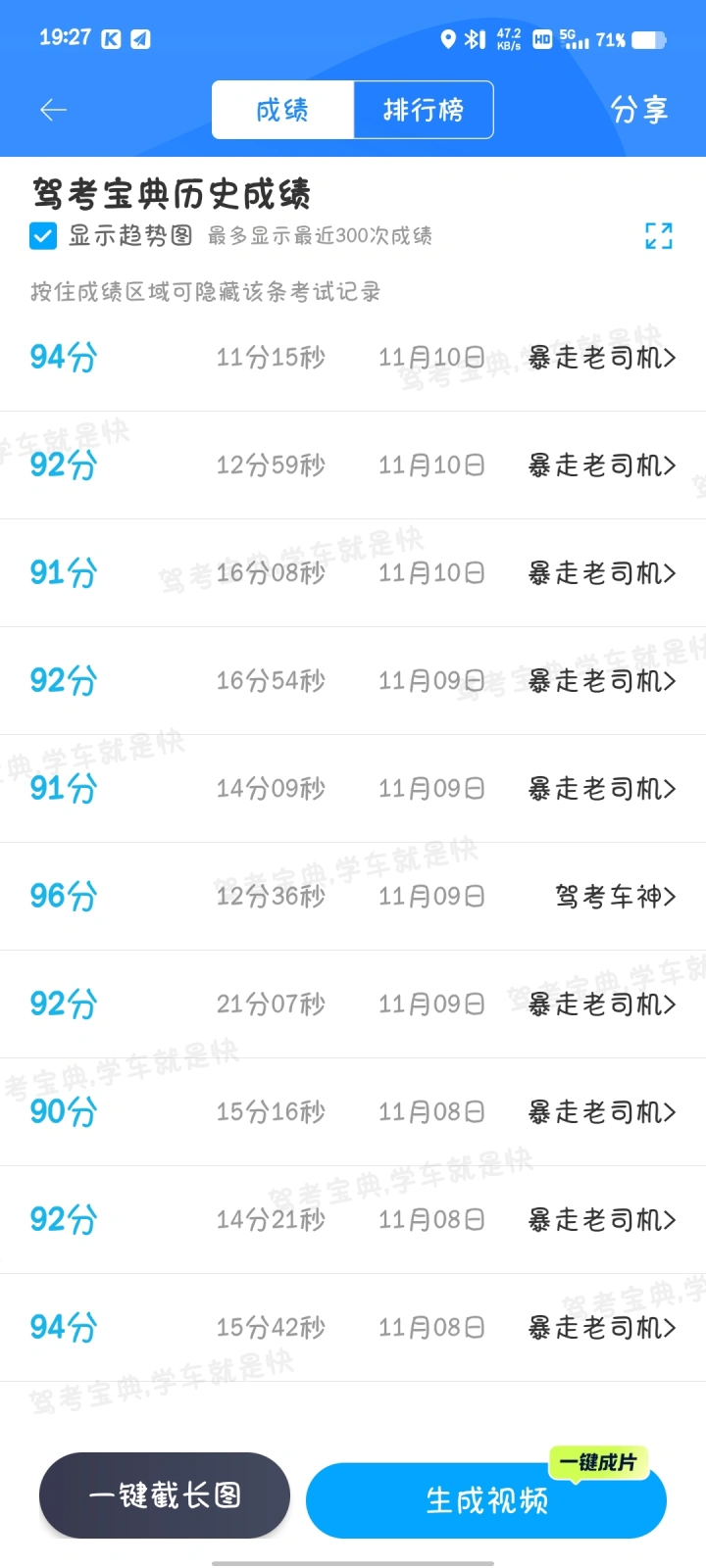Image resolution: width=706 pixels, height=1568 pixels.
Task: Select the 成绩 tab
Action: (282, 110)
